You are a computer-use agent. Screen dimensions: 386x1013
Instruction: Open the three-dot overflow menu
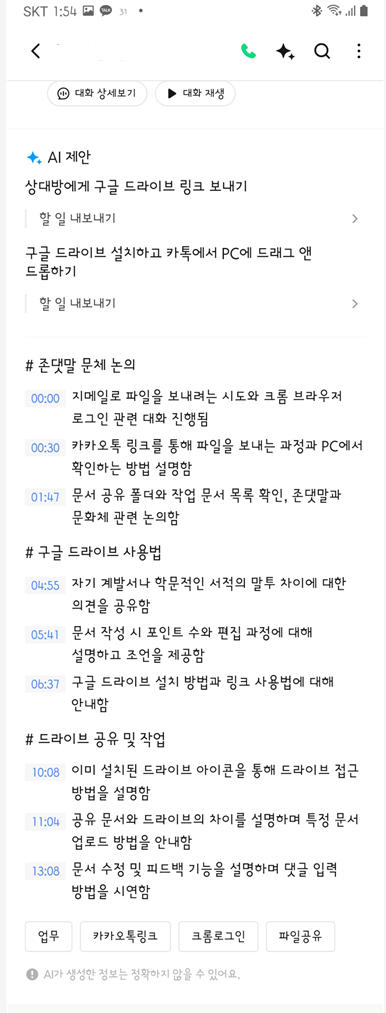click(x=359, y=52)
